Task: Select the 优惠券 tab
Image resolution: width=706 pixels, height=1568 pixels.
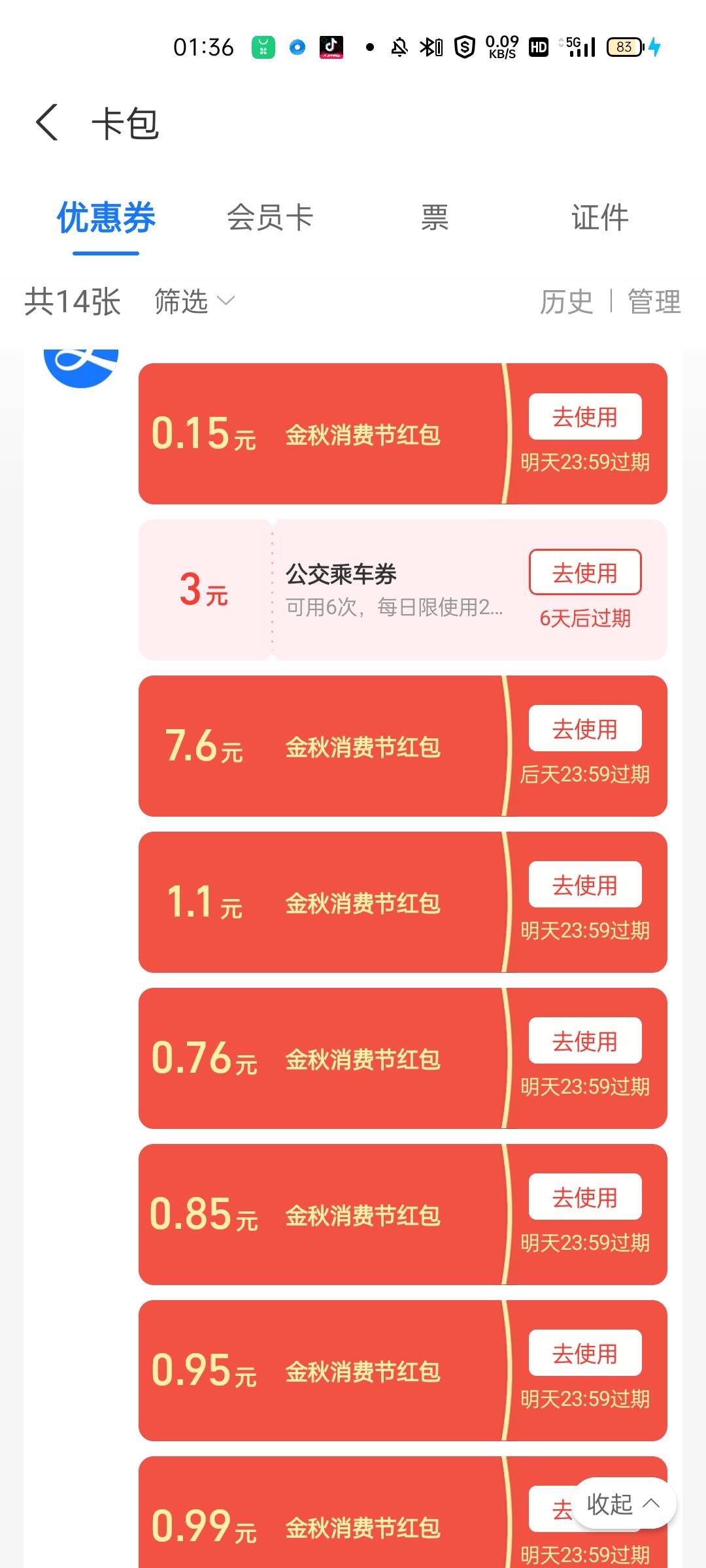Action: tap(106, 218)
